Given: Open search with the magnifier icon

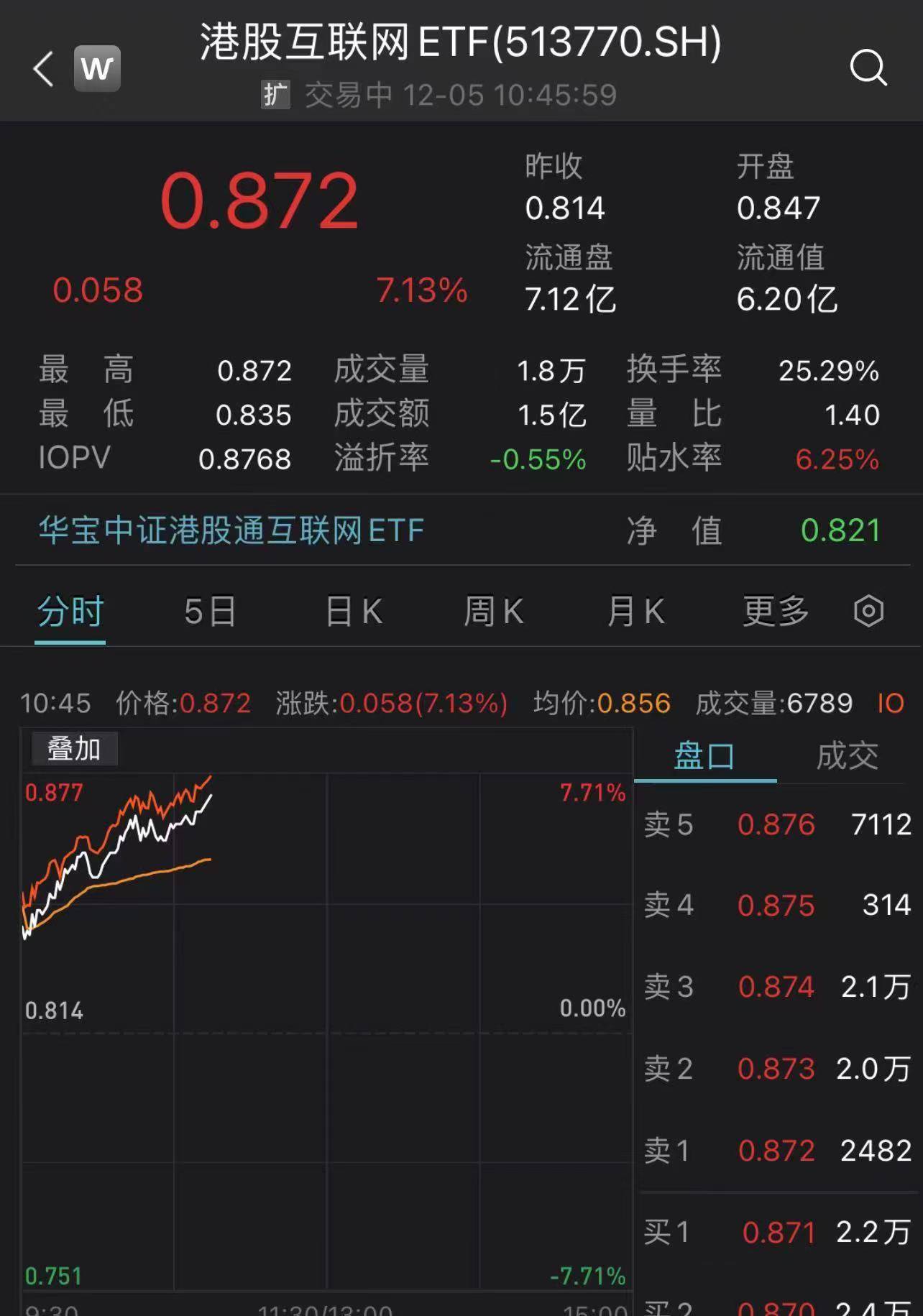Looking at the screenshot, I should [870, 68].
